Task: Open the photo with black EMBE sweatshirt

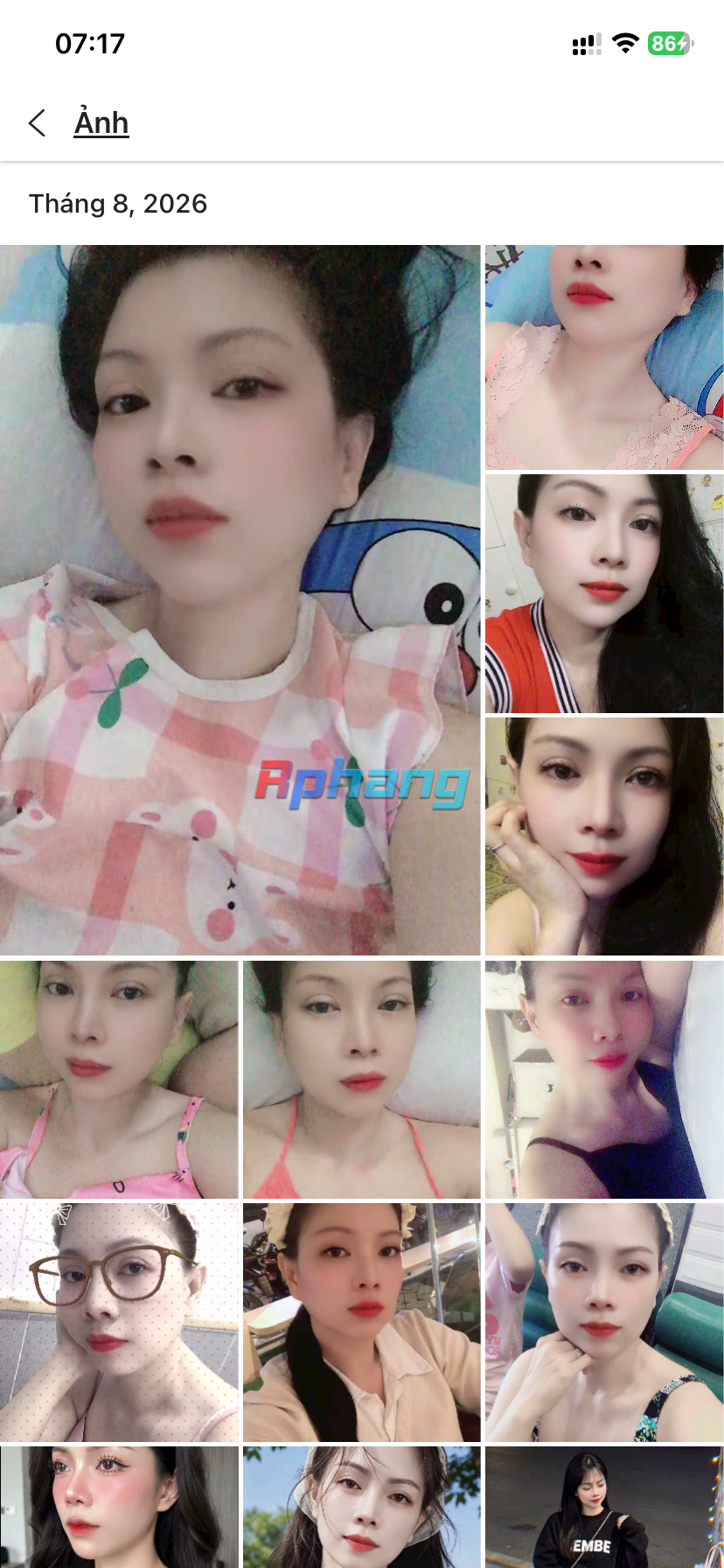Action: coord(604,1507)
